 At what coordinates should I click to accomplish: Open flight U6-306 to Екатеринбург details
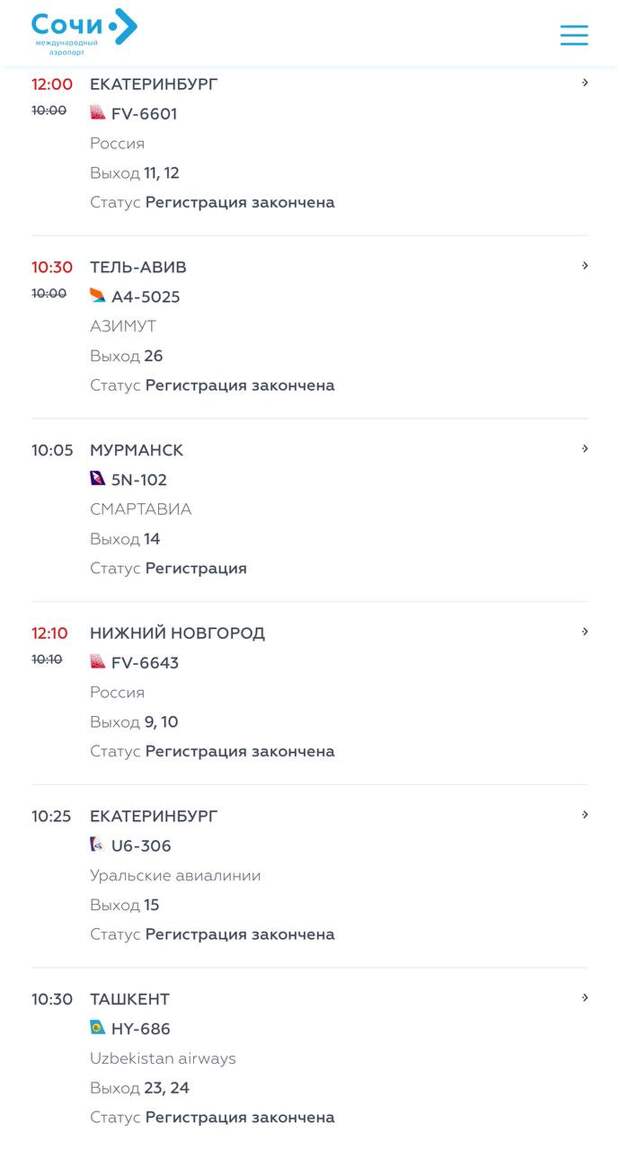585,815
